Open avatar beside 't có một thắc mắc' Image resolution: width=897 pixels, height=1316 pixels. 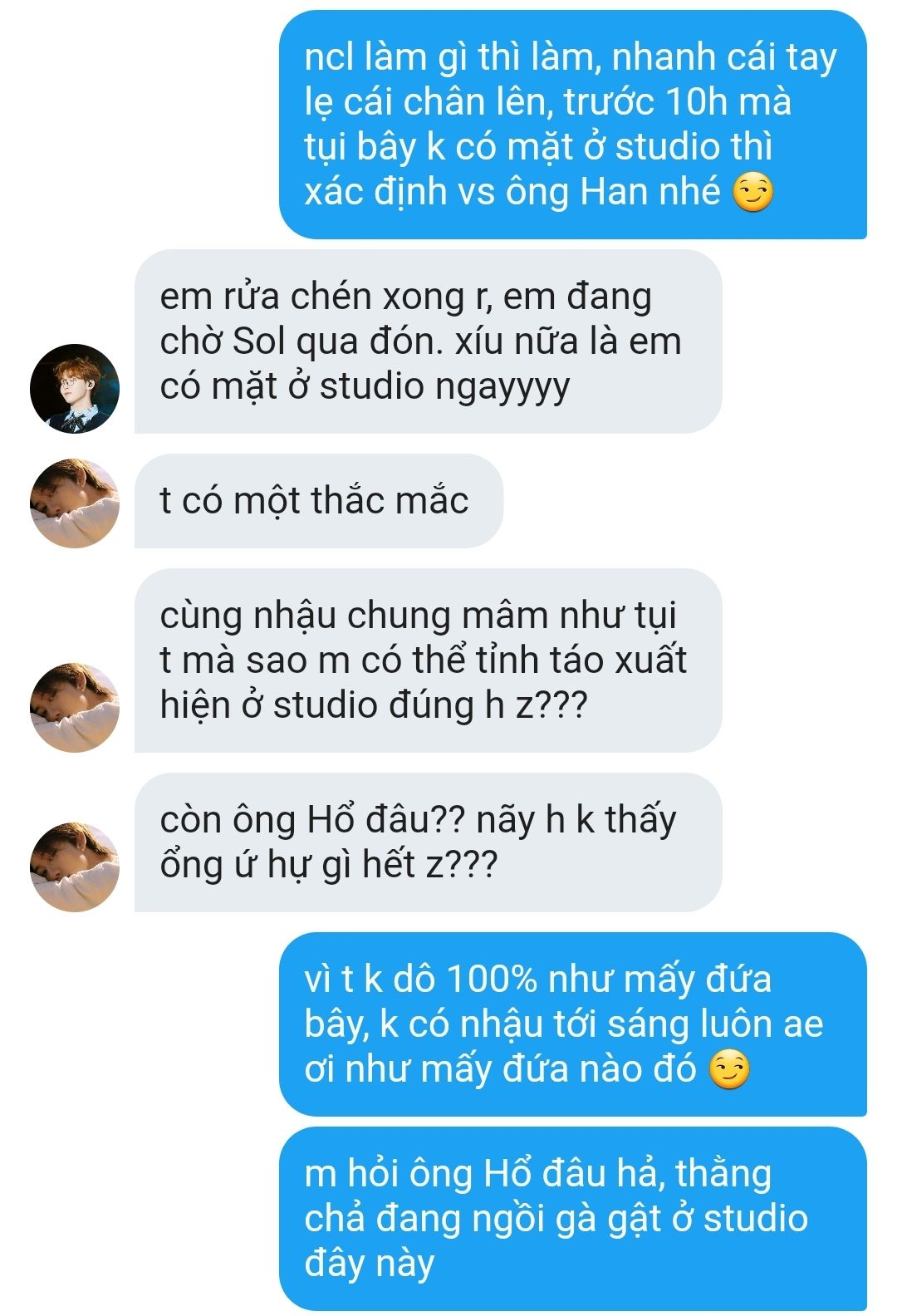coord(75,503)
